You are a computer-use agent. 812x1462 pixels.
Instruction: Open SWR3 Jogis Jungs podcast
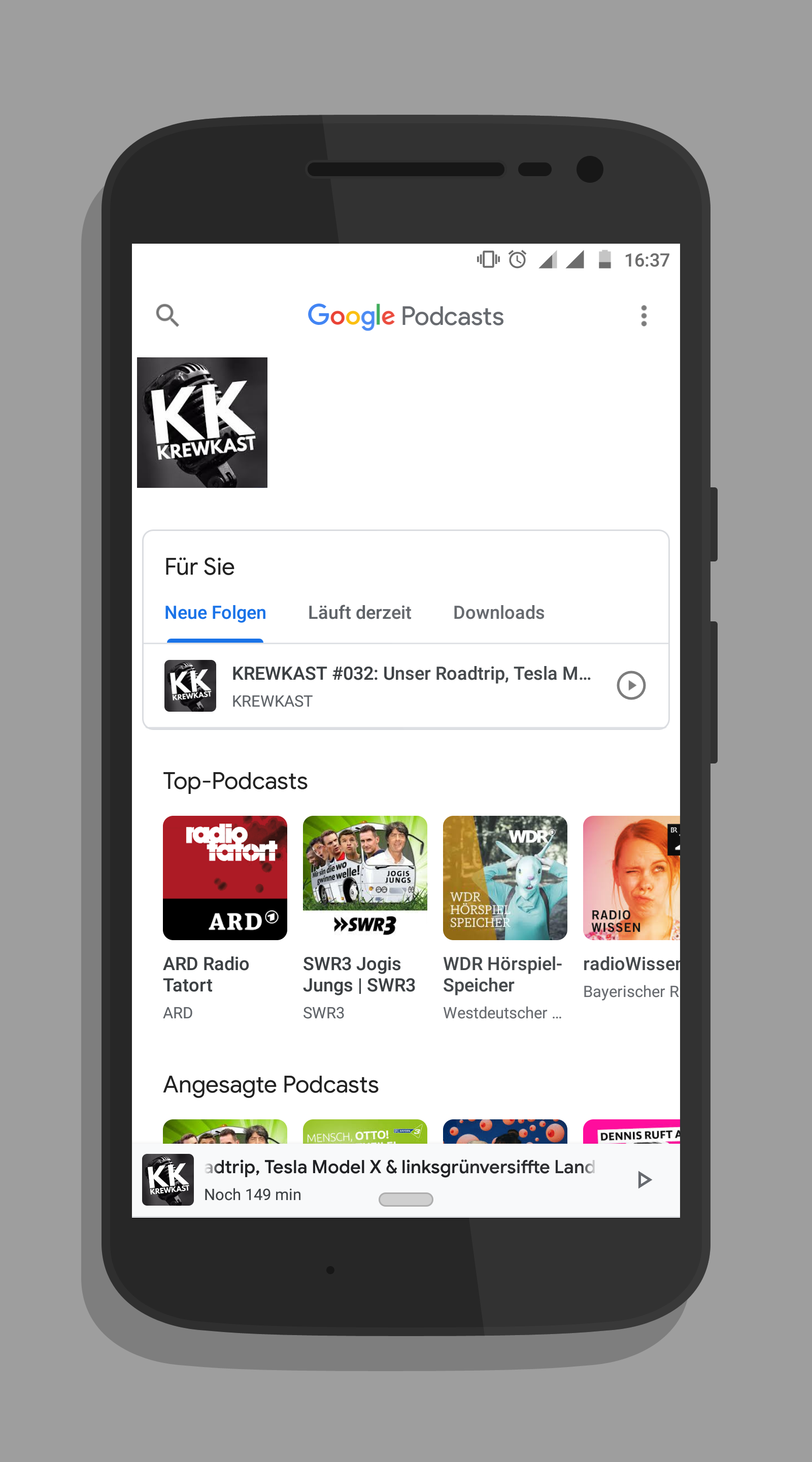click(365, 918)
